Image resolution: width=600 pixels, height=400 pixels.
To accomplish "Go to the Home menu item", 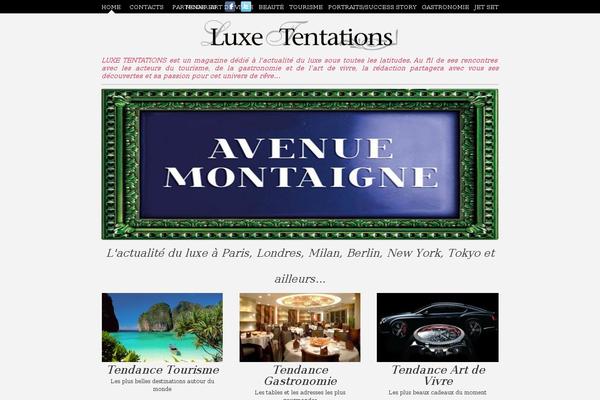I will 111,7.
